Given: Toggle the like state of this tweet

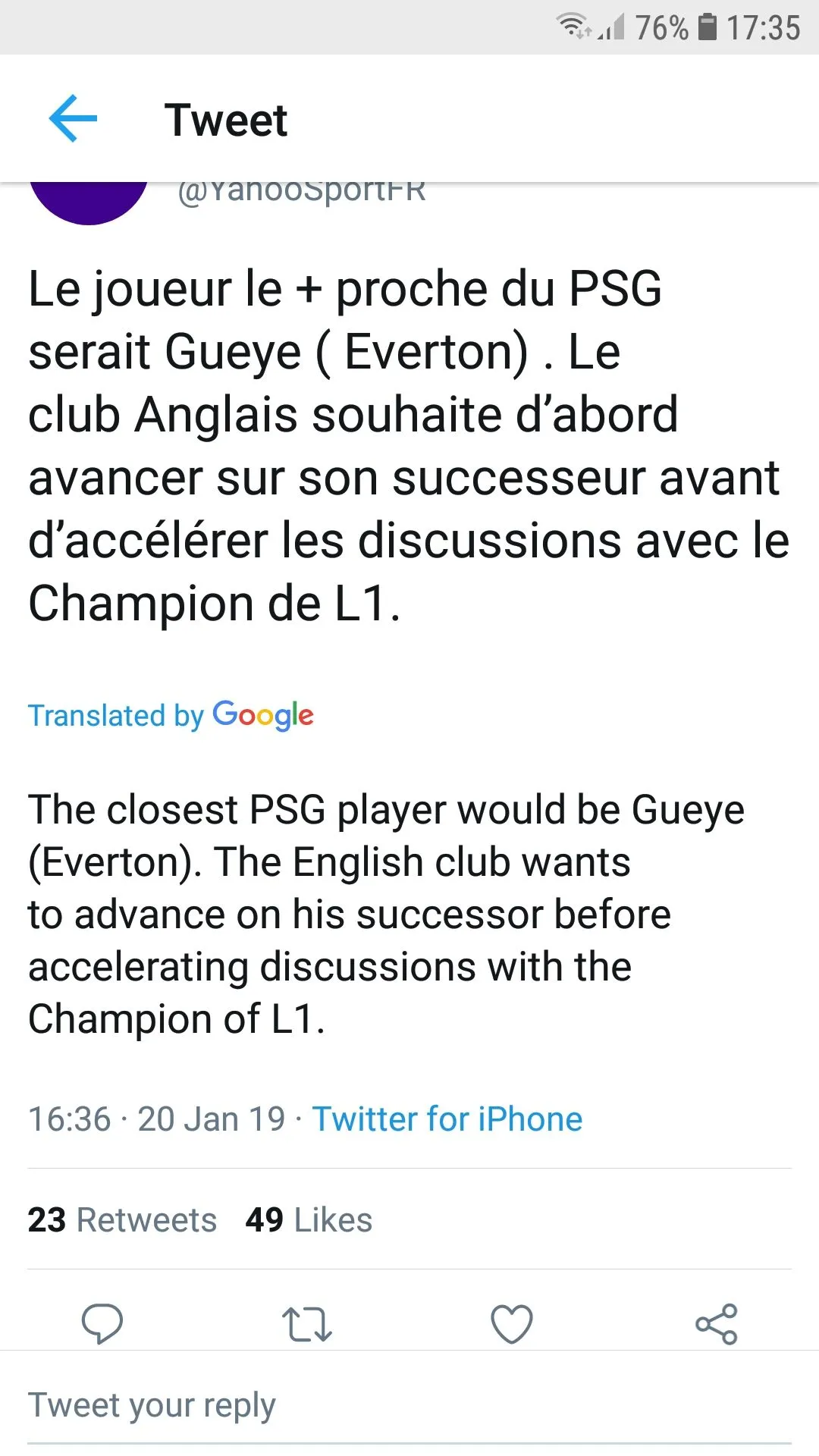Looking at the screenshot, I should [511, 1325].
